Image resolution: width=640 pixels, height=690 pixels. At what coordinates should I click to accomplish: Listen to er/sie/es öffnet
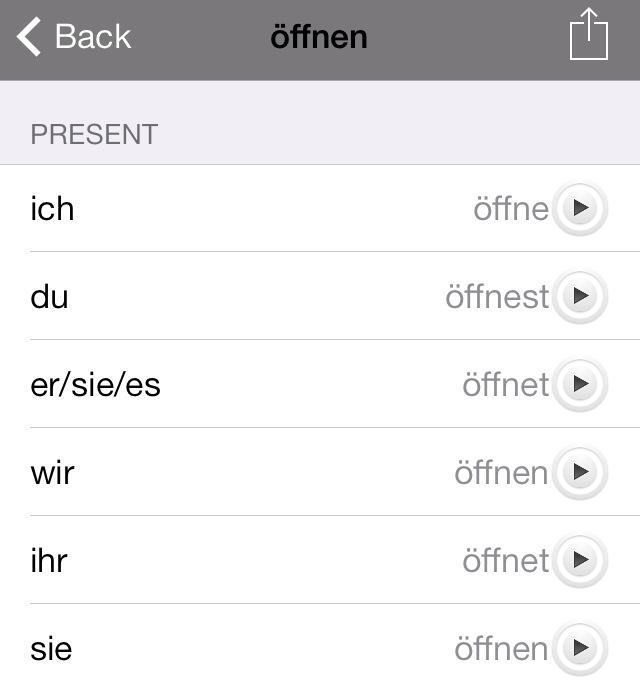click(x=580, y=384)
